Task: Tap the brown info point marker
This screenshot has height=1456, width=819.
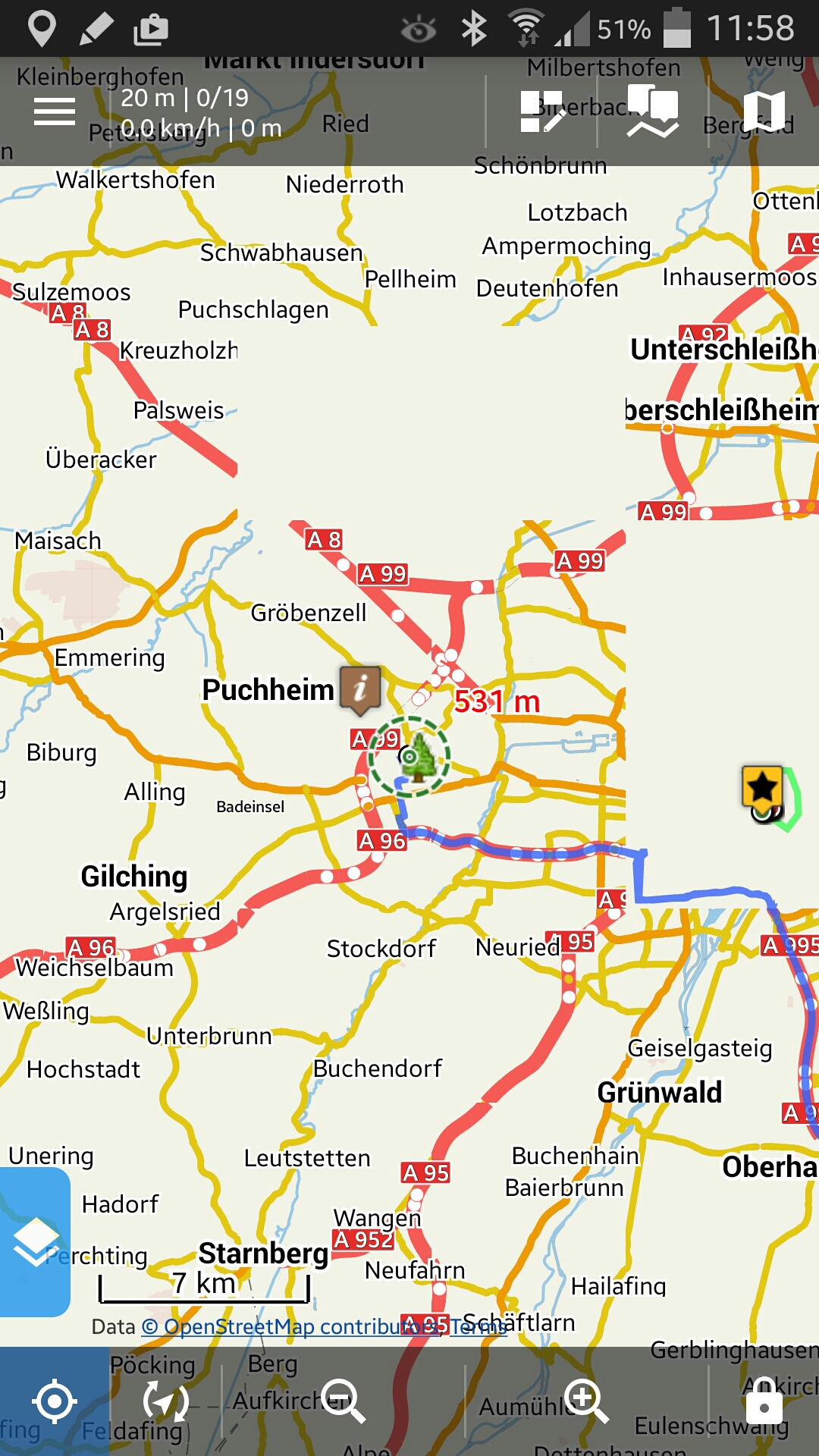Action: 360,689
